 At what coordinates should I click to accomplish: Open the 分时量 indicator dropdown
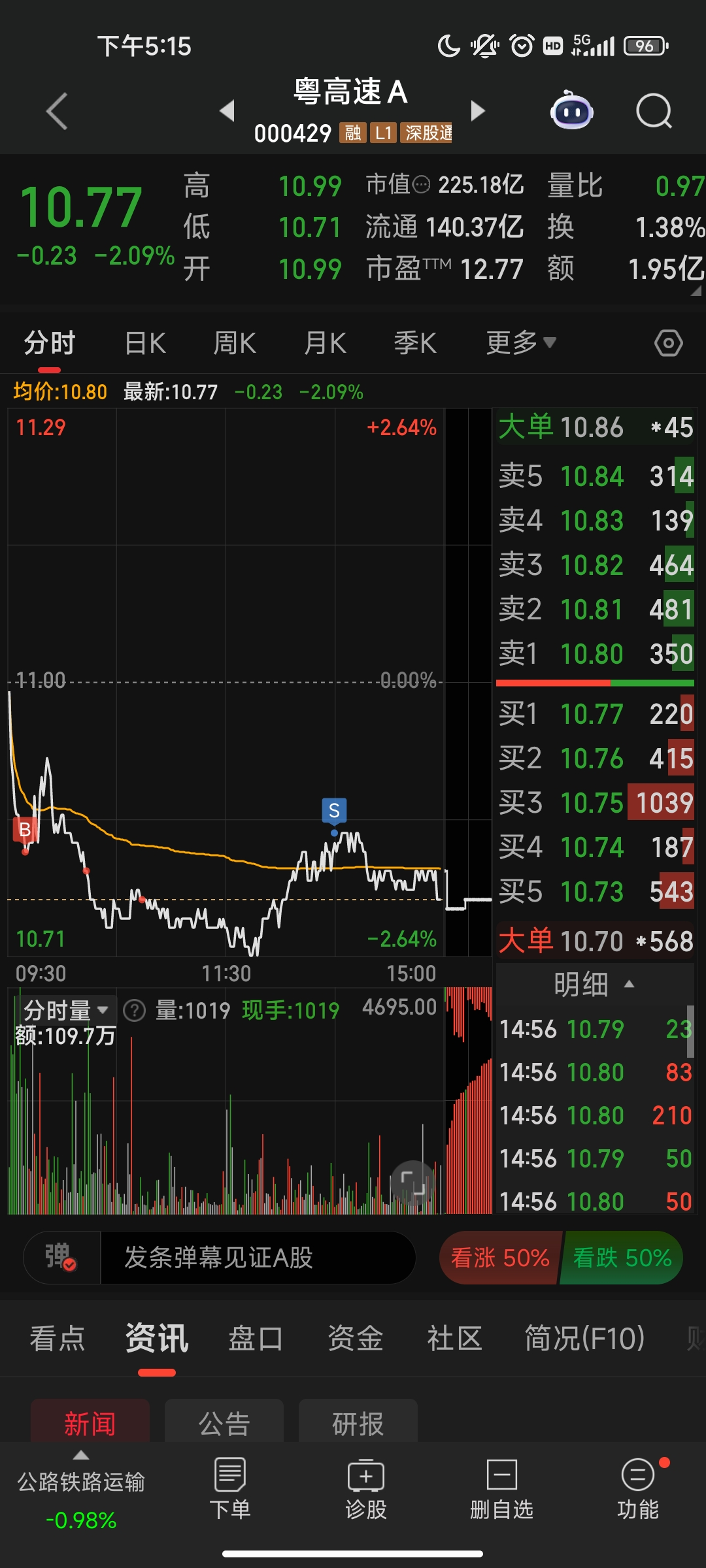click(65, 1010)
